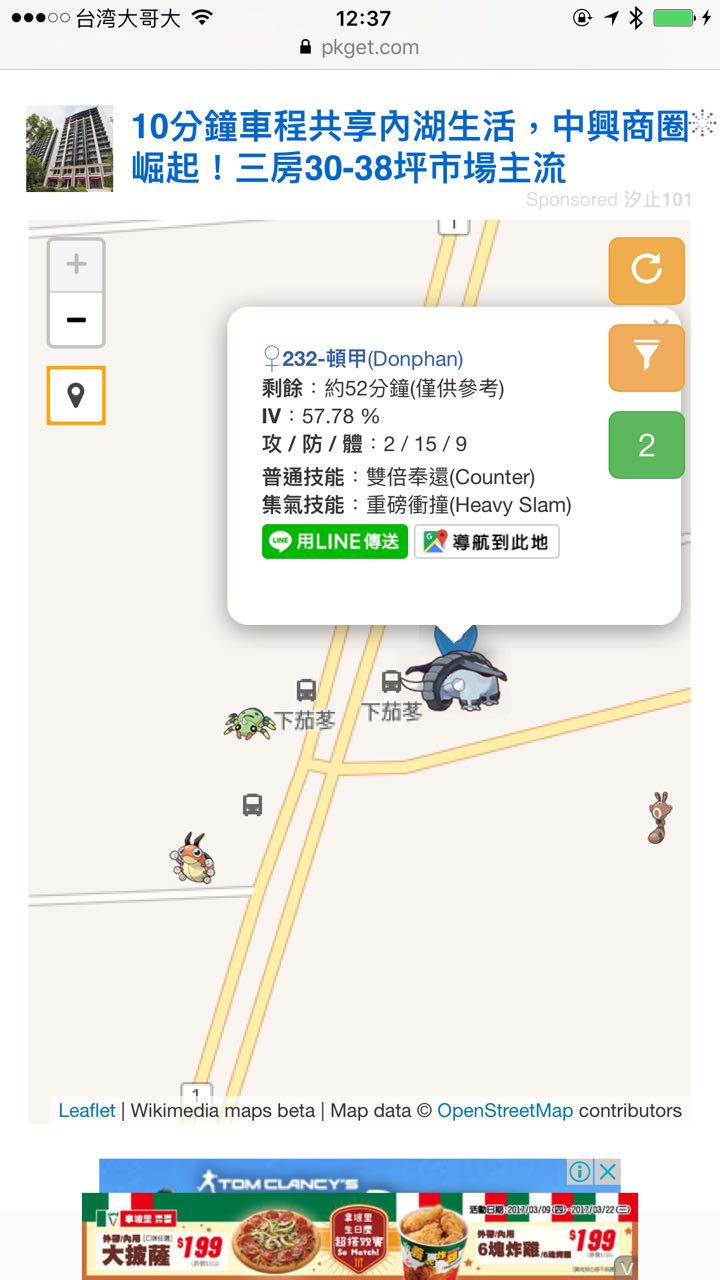720x1280 pixels.
Task: Open the OpenStreetMap contributors link
Action: point(505,1111)
